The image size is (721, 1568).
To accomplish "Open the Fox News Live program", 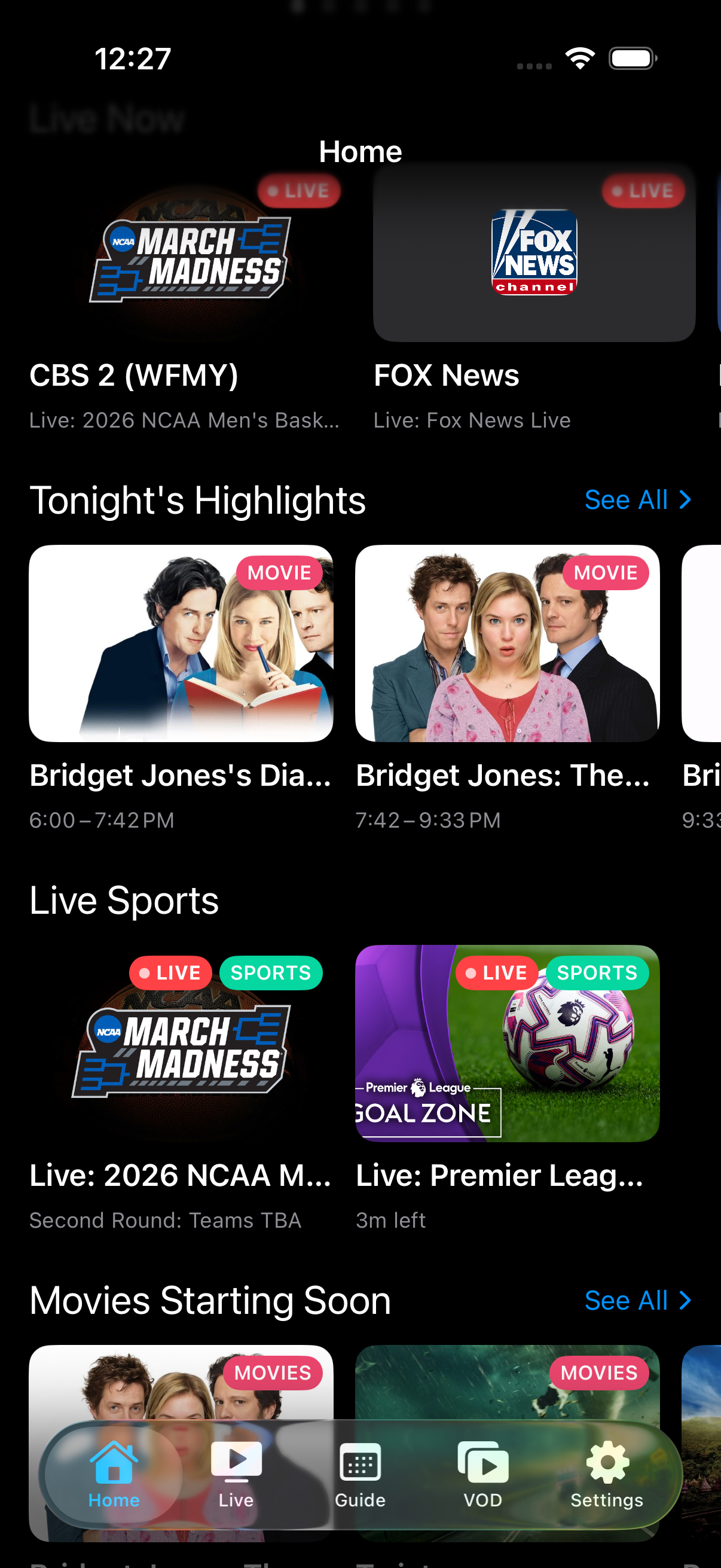I will [x=472, y=420].
